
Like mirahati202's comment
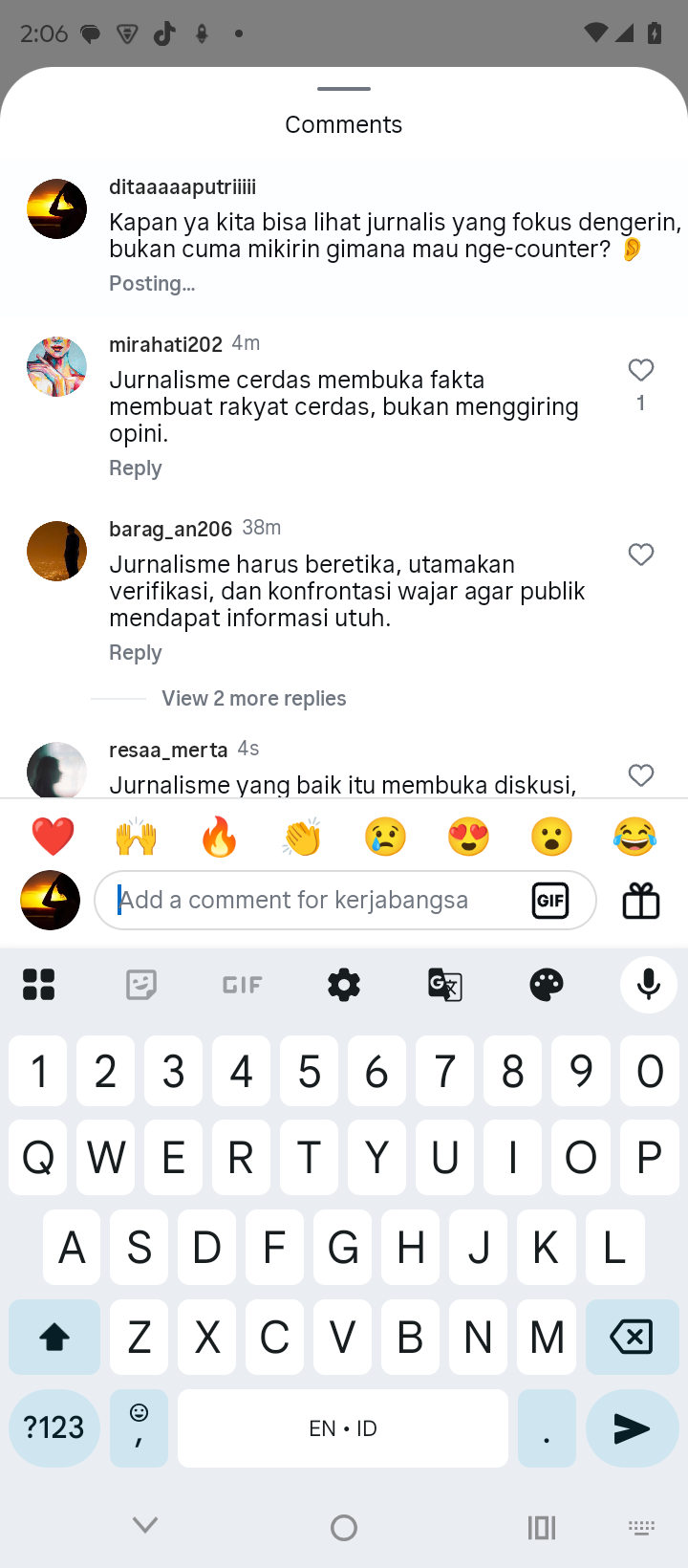[x=640, y=370]
